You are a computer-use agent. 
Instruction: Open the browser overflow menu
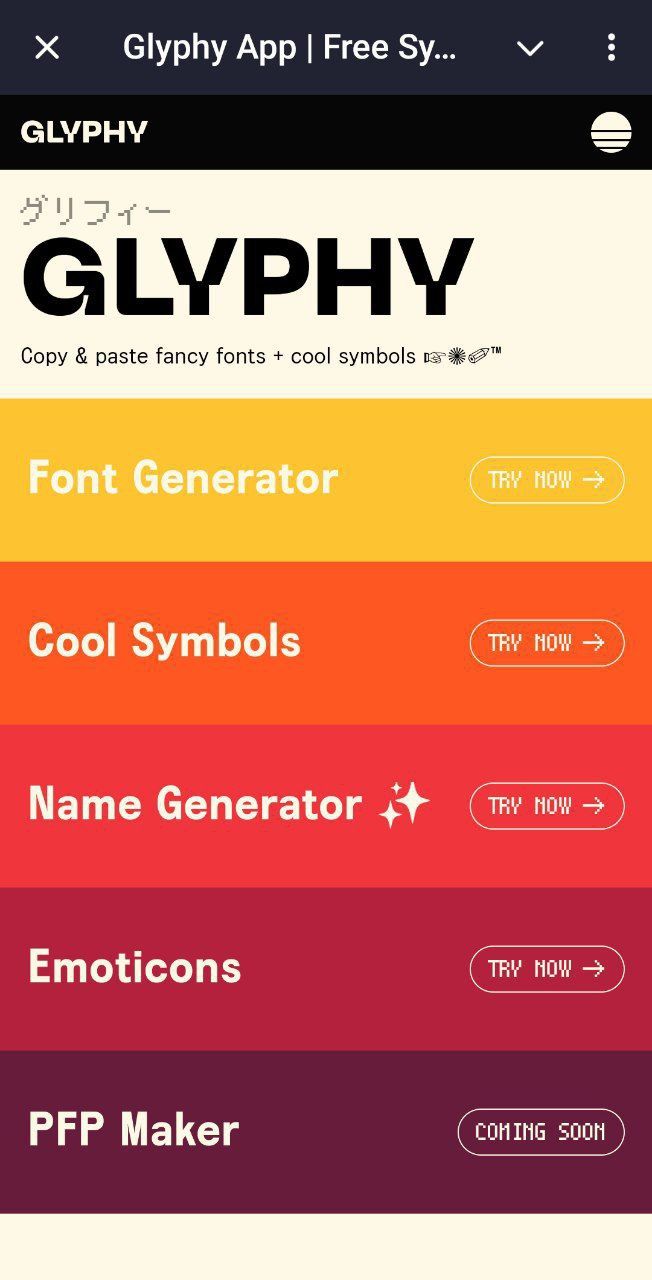coord(611,47)
